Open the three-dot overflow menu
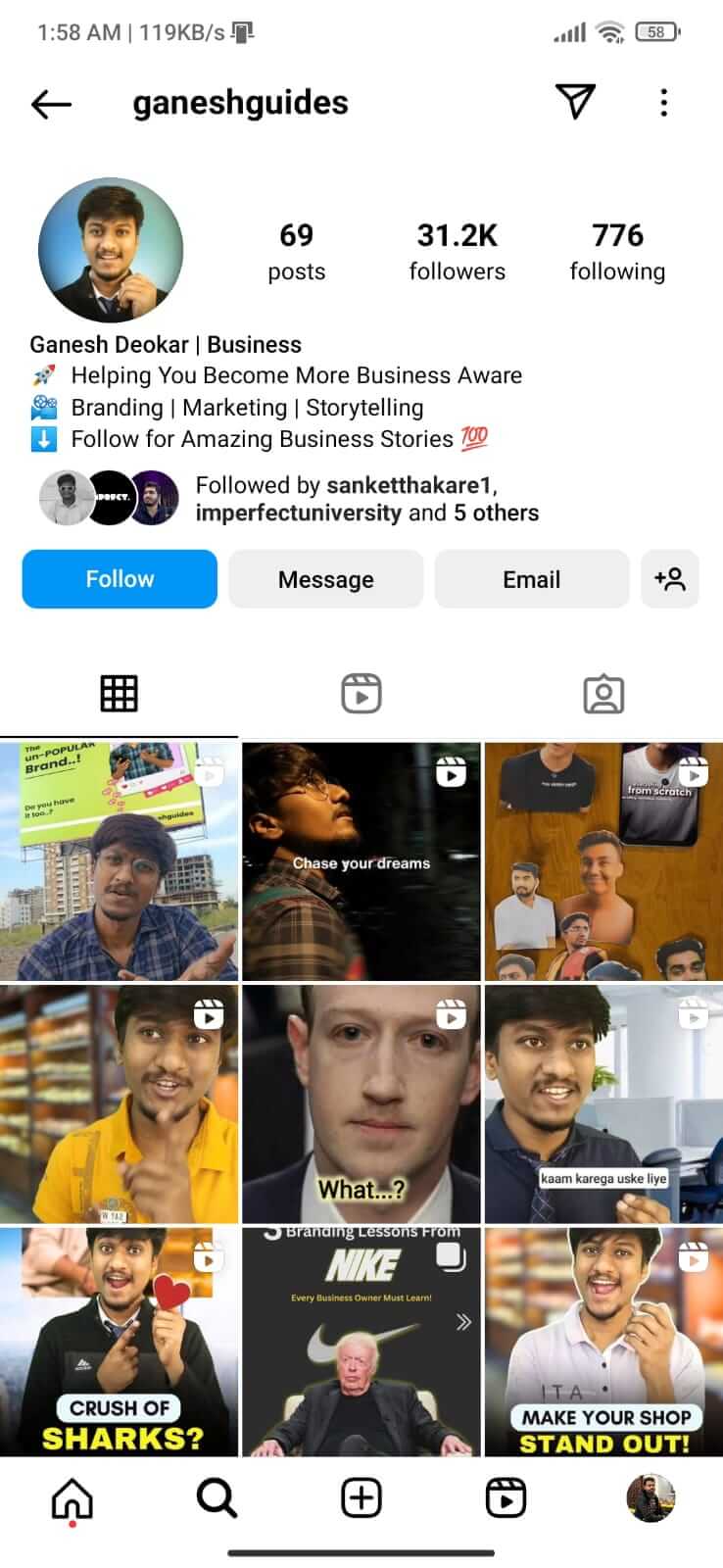The image size is (723, 1568). (663, 102)
